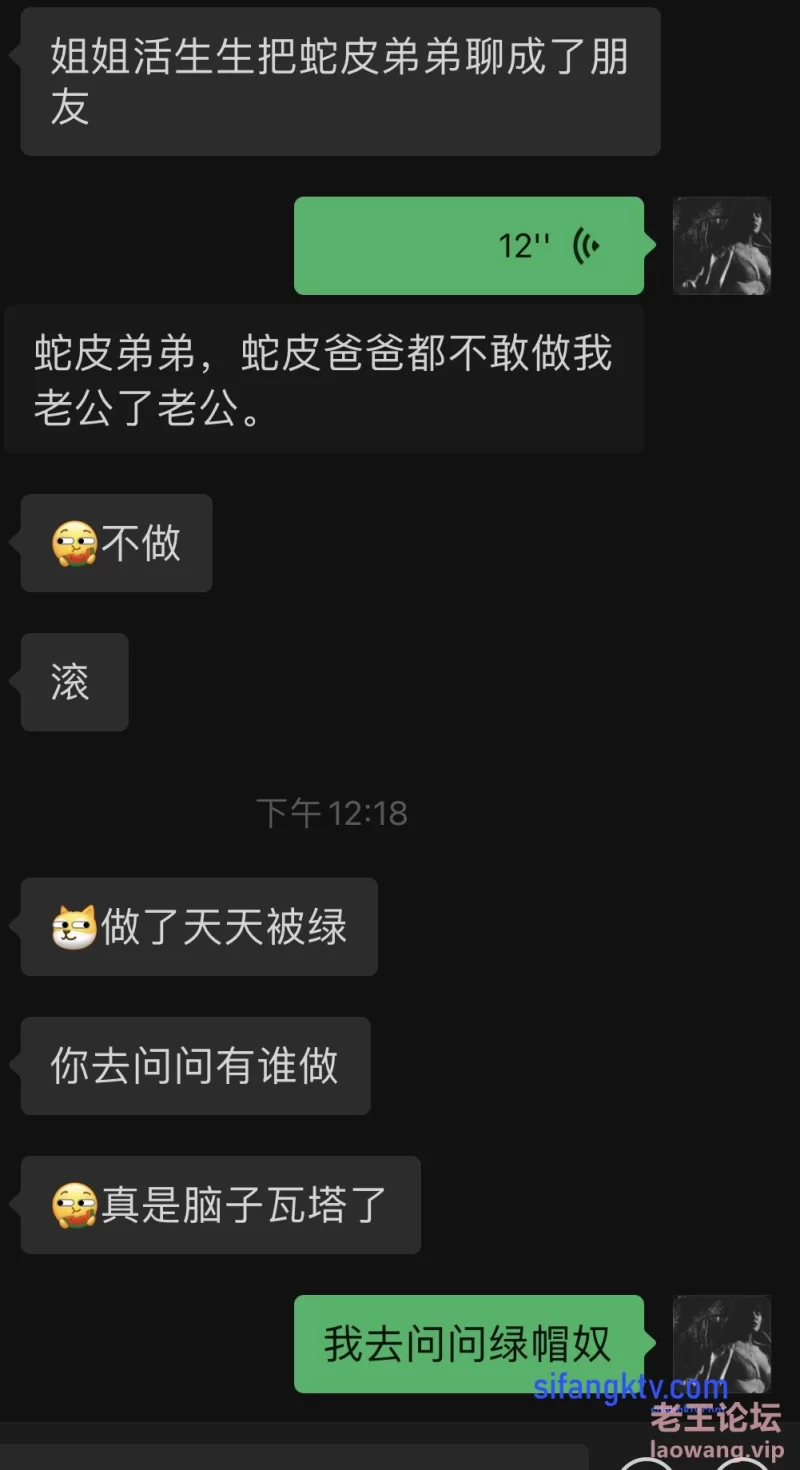The image size is (800, 1470).
Task: Open the avatar beside the voice message
Action: [x=721, y=246]
